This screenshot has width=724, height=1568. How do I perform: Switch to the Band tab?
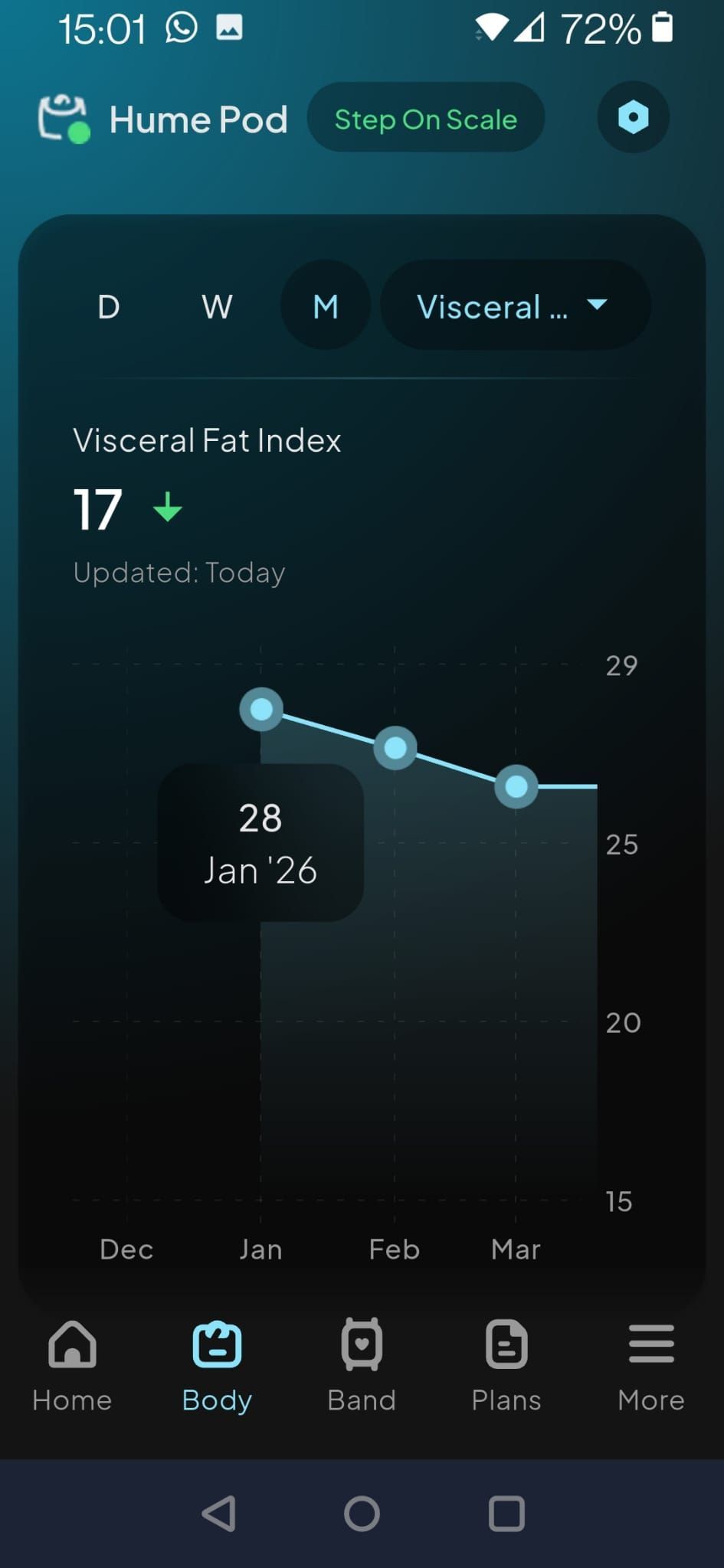click(362, 1367)
